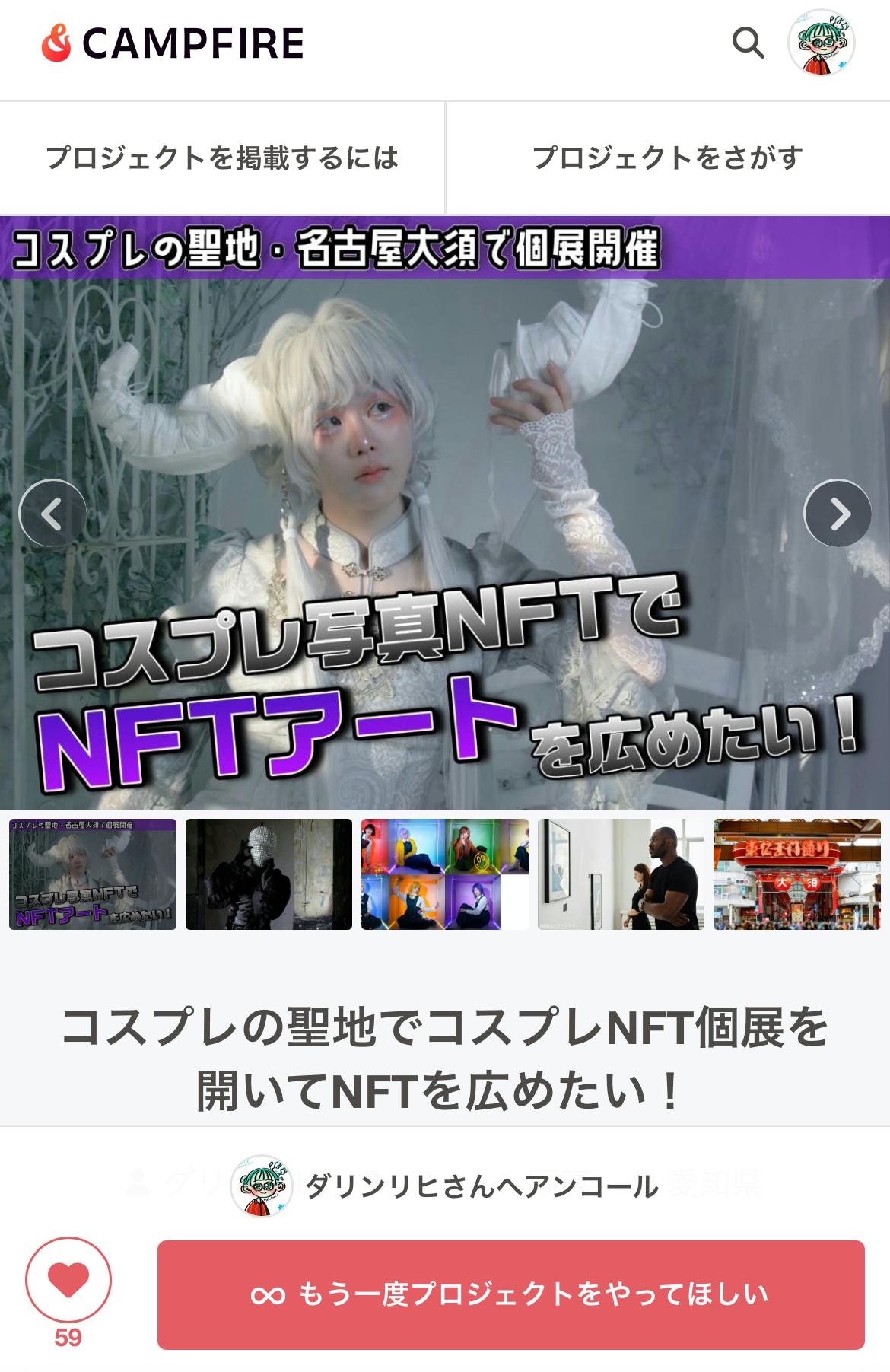This screenshot has height=1372, width=890.
Task: Select the 大須 shopping street thumbnail
Action: 796,874
